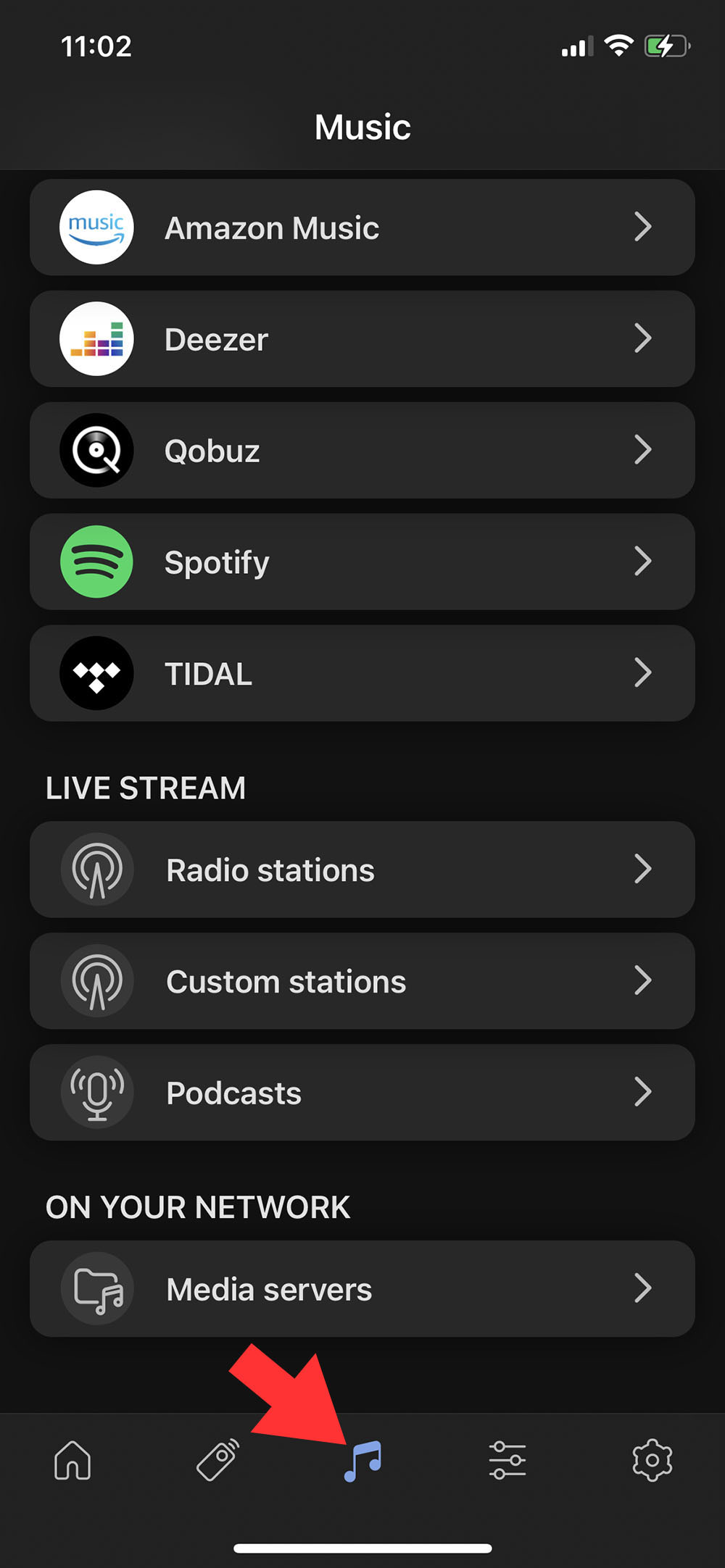This screenshot has height=1568, width=725.
Task: Browse Radio stations
Action: [362, 870]
